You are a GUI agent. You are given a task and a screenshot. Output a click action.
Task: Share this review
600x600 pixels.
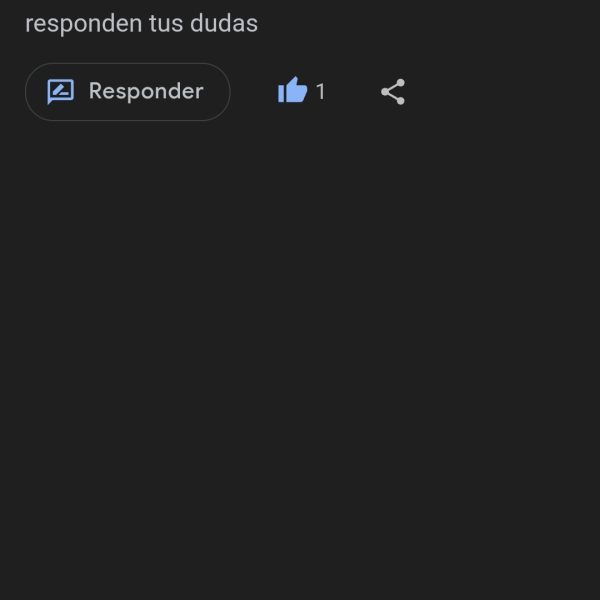coord(393,92)
